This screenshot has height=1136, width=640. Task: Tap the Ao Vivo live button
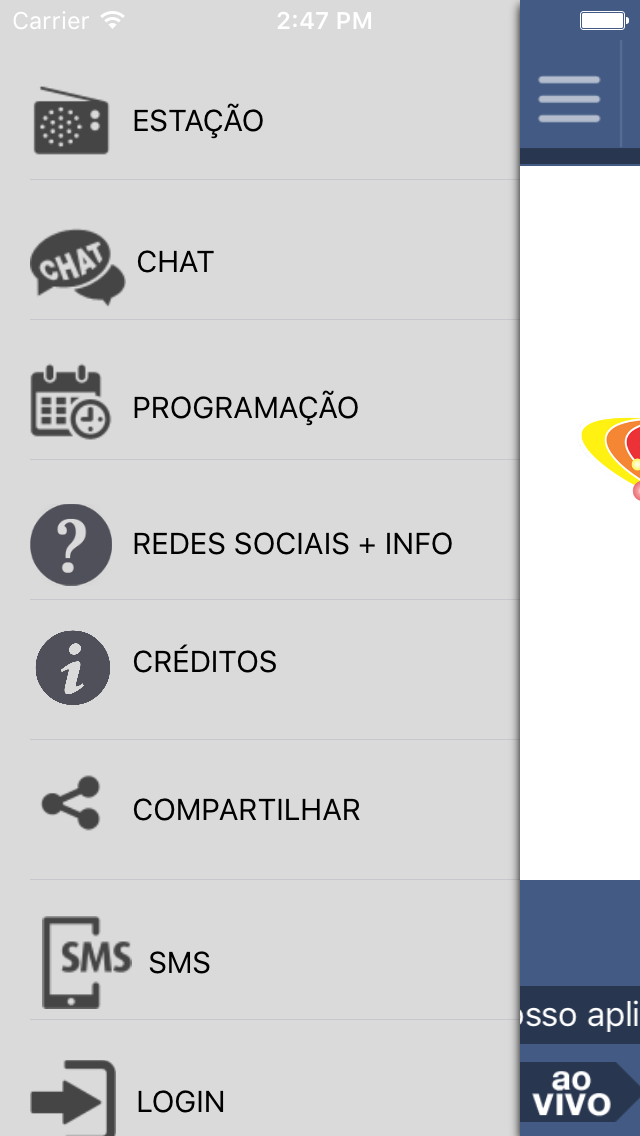click(x=575, y=1091)
